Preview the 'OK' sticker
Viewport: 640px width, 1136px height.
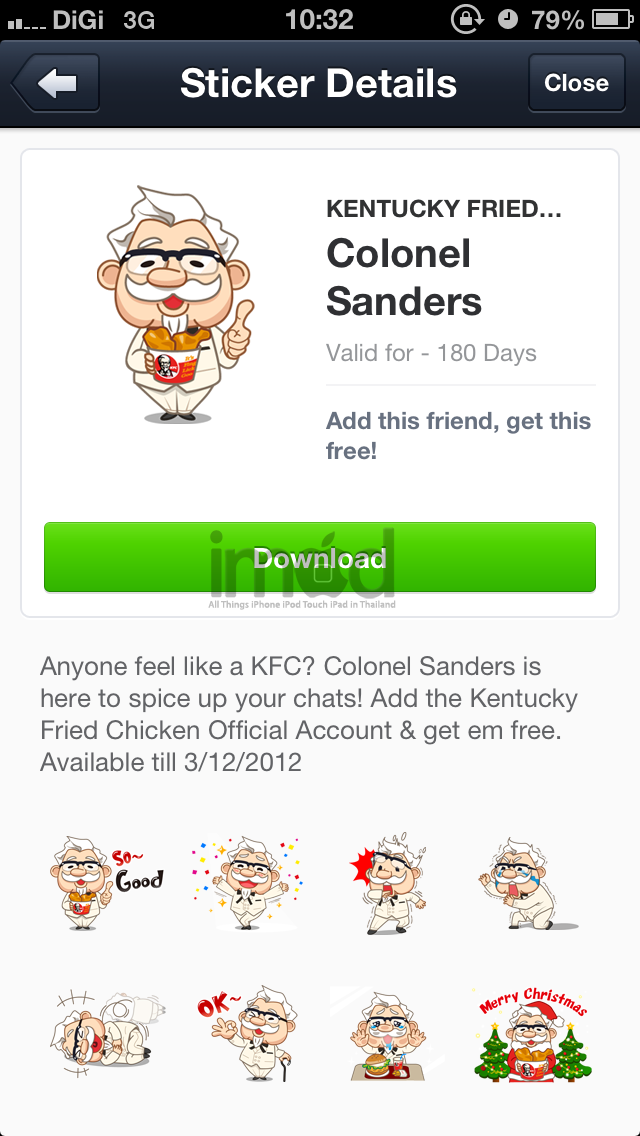[x=249, y=1032]
